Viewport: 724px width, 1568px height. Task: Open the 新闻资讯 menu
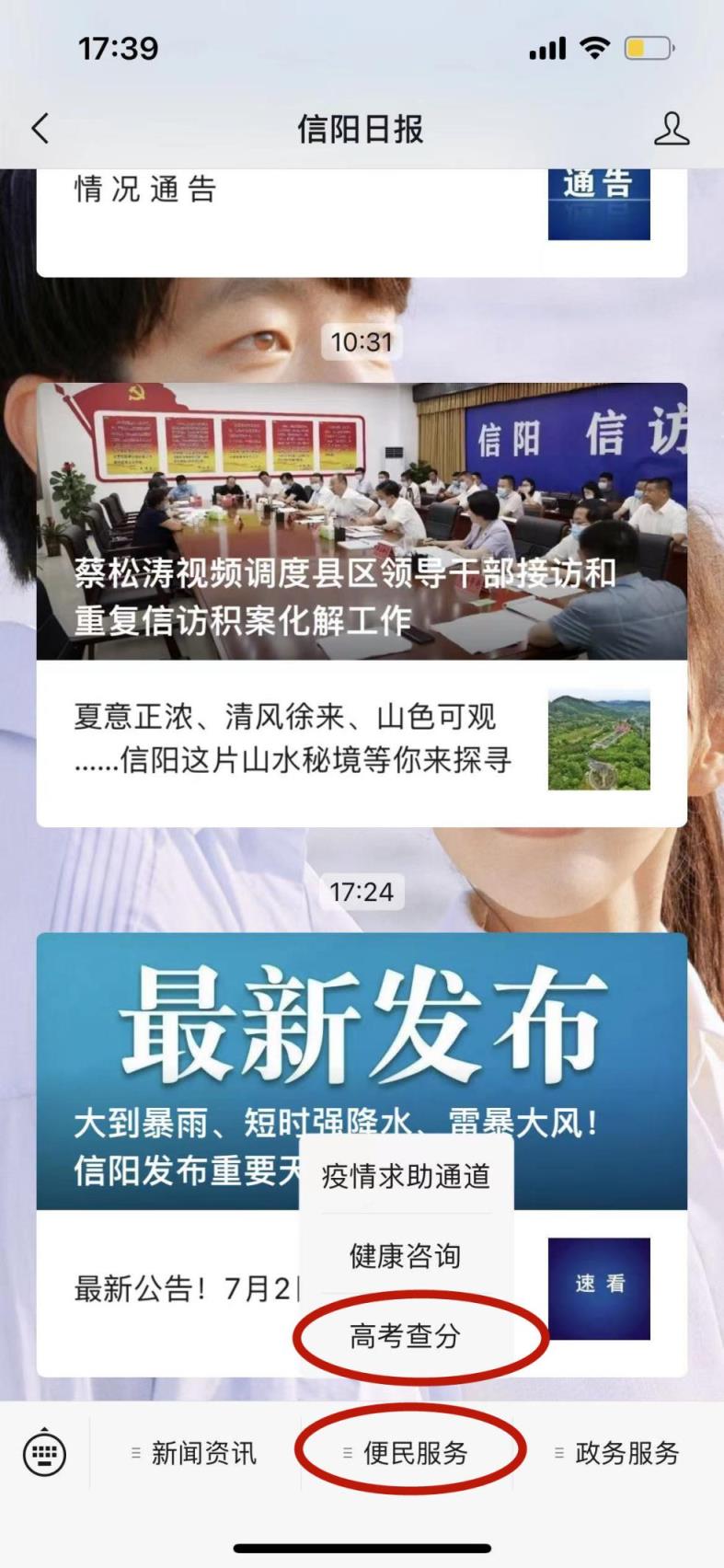pyautogui.click(x=195, y=1453)
